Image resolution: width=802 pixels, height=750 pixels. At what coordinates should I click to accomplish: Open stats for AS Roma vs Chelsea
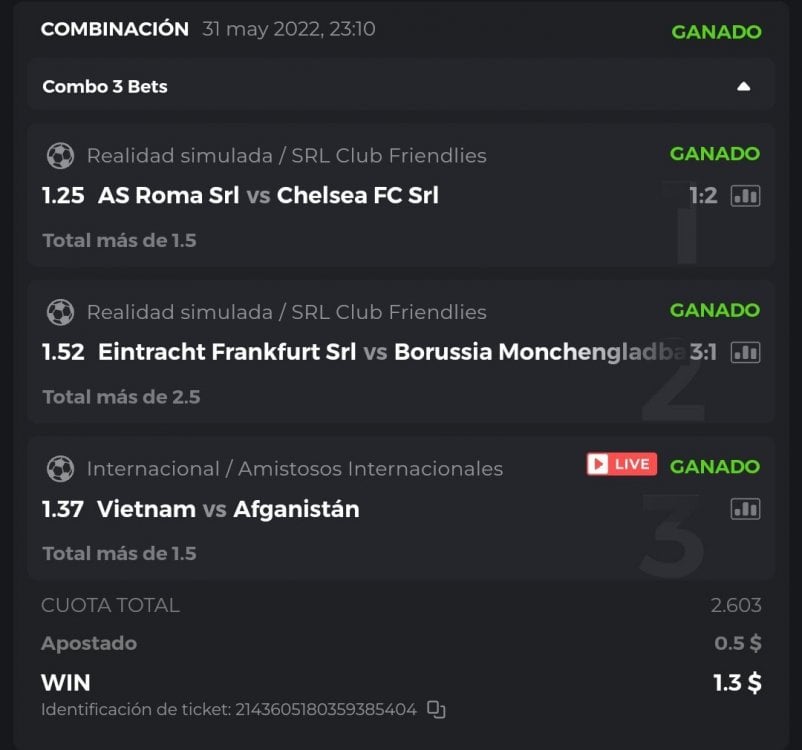(745, 196)
